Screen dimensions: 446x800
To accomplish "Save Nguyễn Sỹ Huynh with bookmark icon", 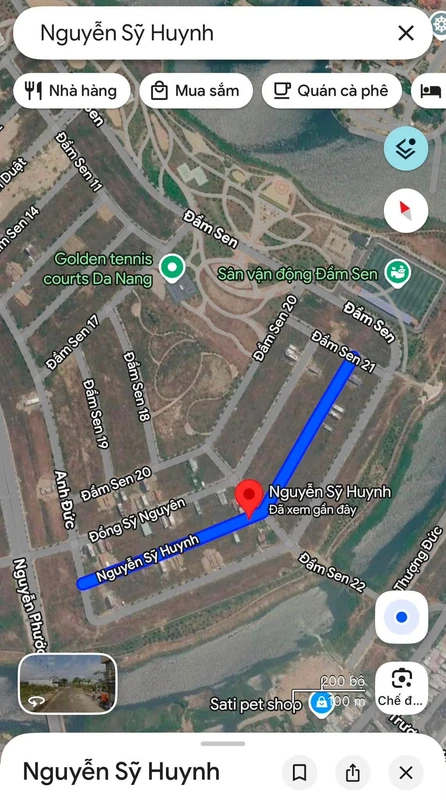I will [300, 772].
